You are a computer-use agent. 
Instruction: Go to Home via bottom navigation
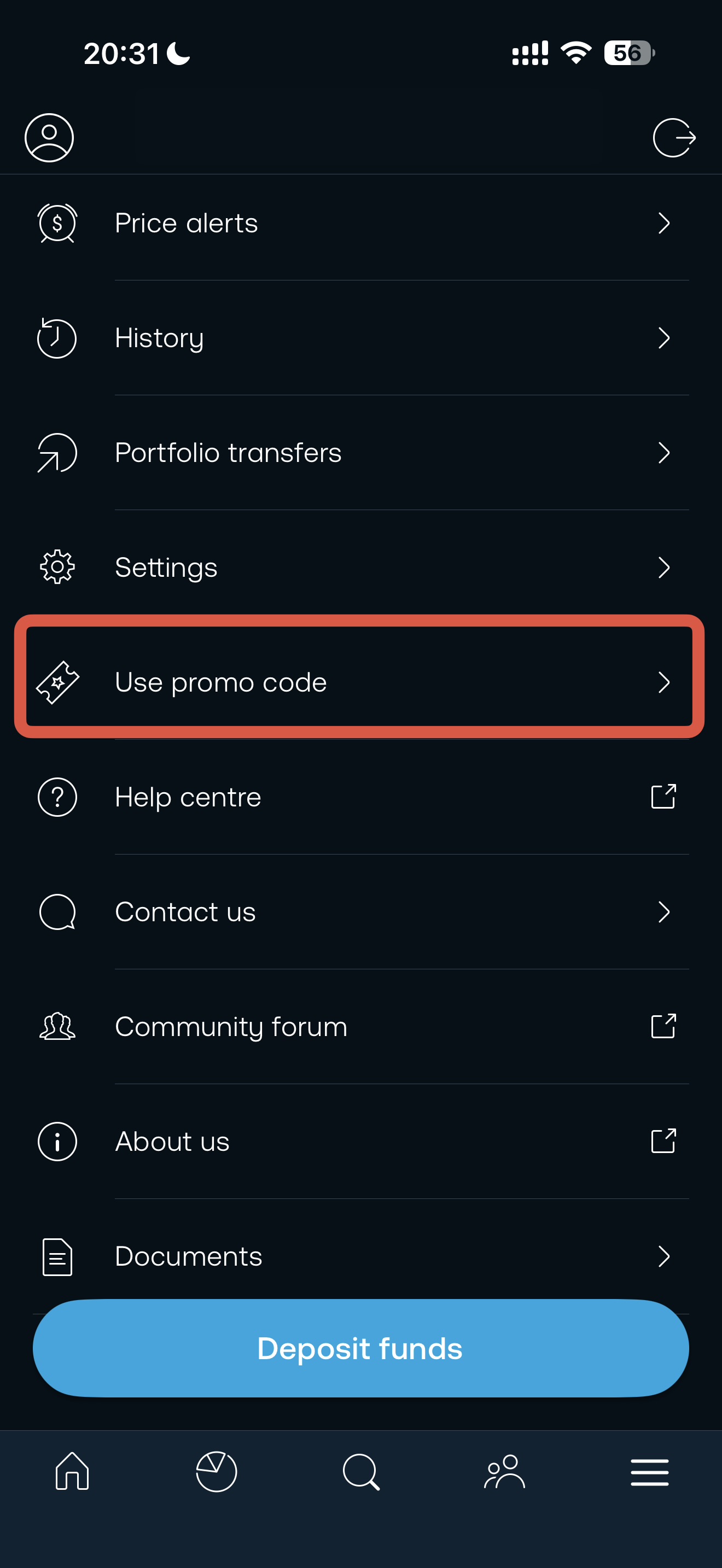(71, 1472)
